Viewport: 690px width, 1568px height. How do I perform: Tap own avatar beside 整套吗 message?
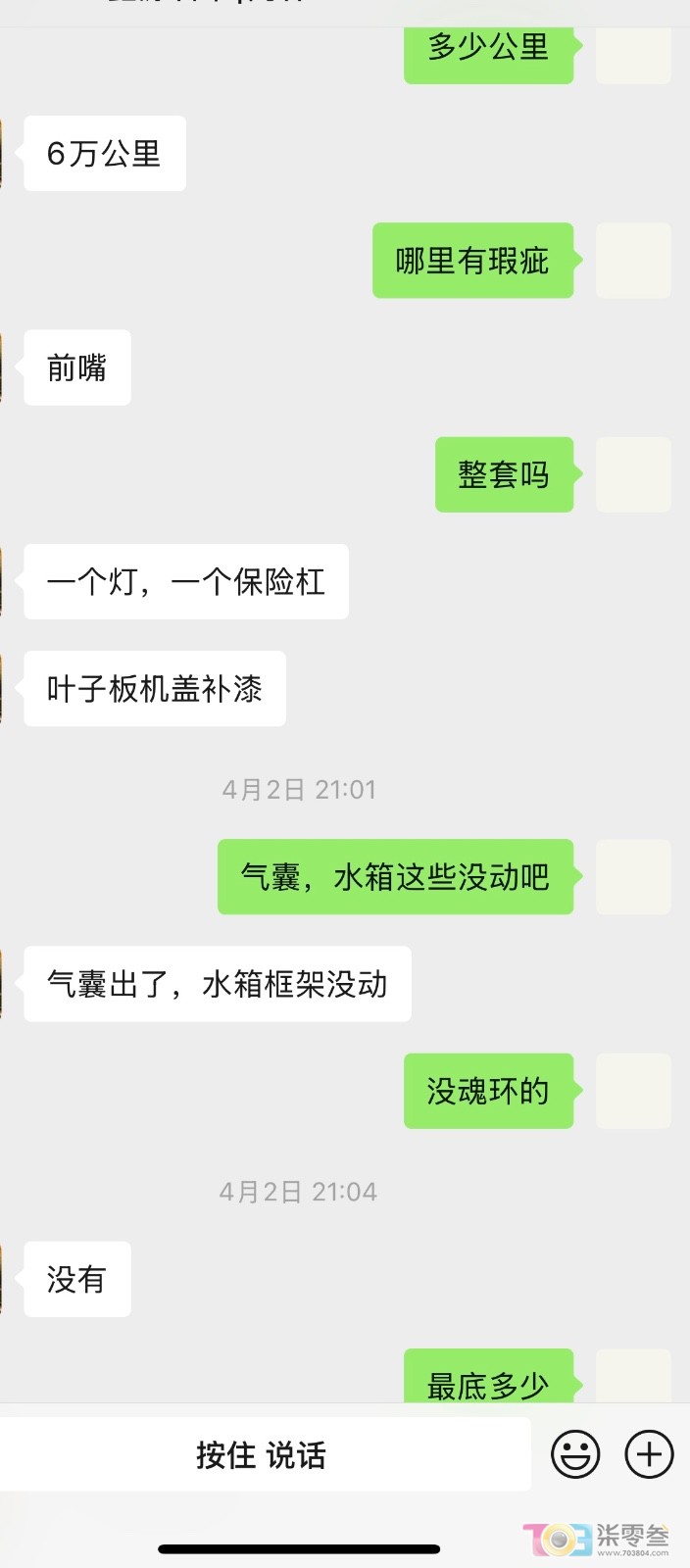633,474
